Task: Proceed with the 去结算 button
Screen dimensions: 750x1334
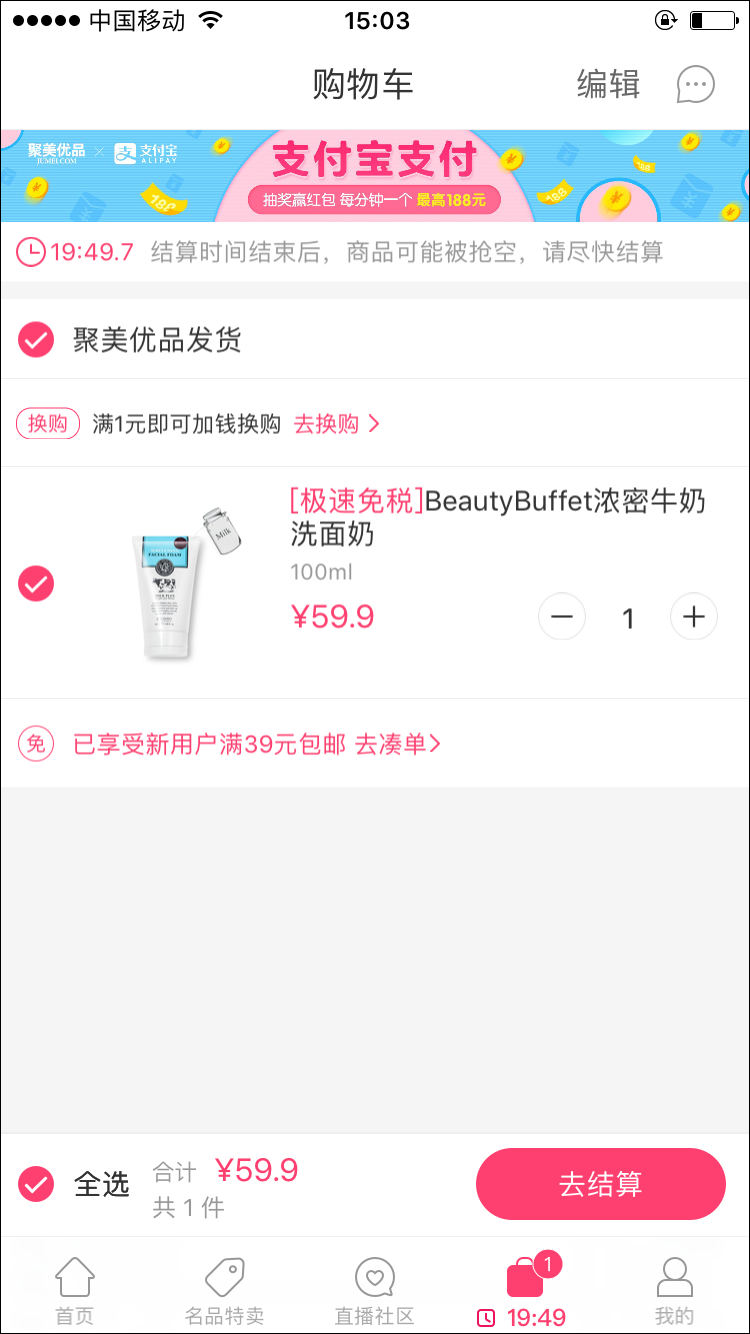Action: [600, 1185]
